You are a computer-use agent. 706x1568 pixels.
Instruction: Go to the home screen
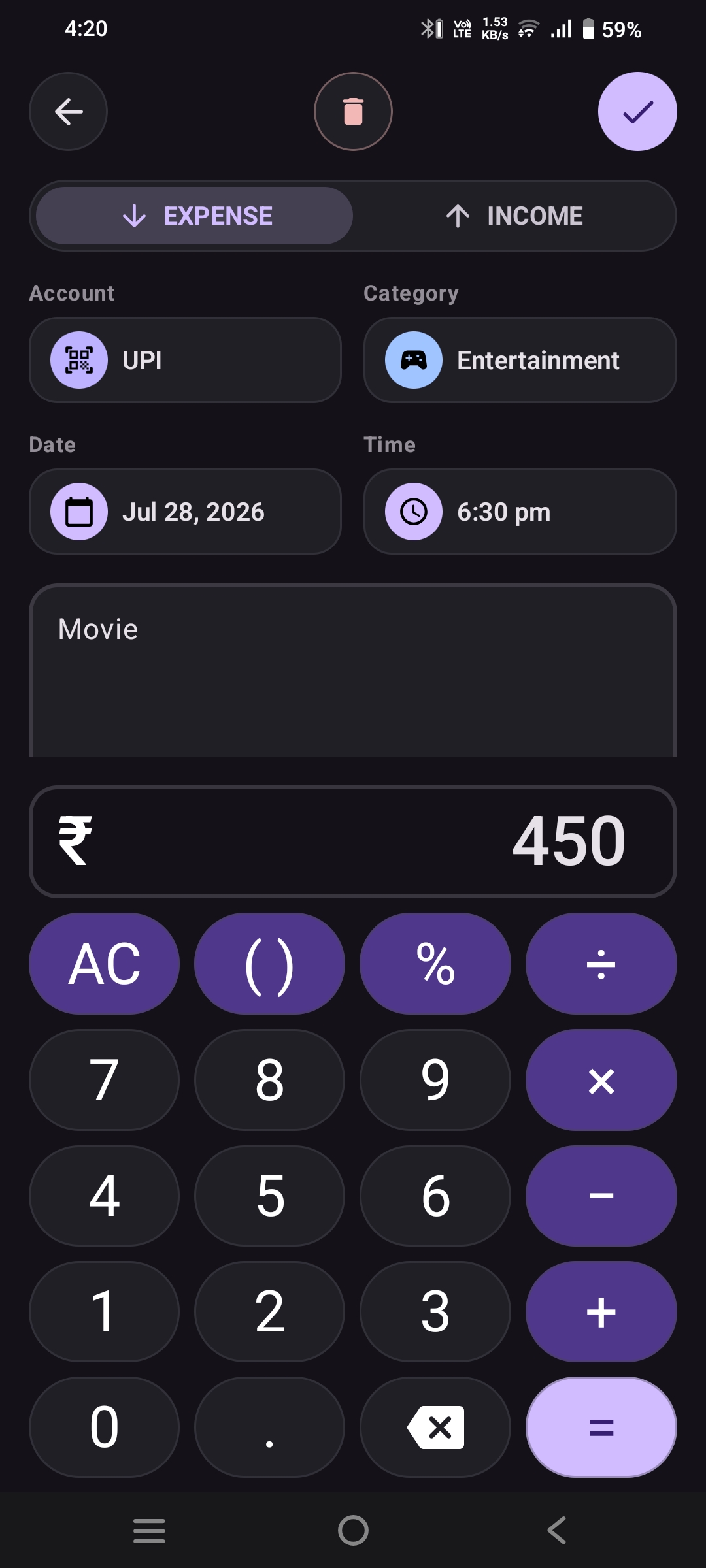[x=353, y=1530]
